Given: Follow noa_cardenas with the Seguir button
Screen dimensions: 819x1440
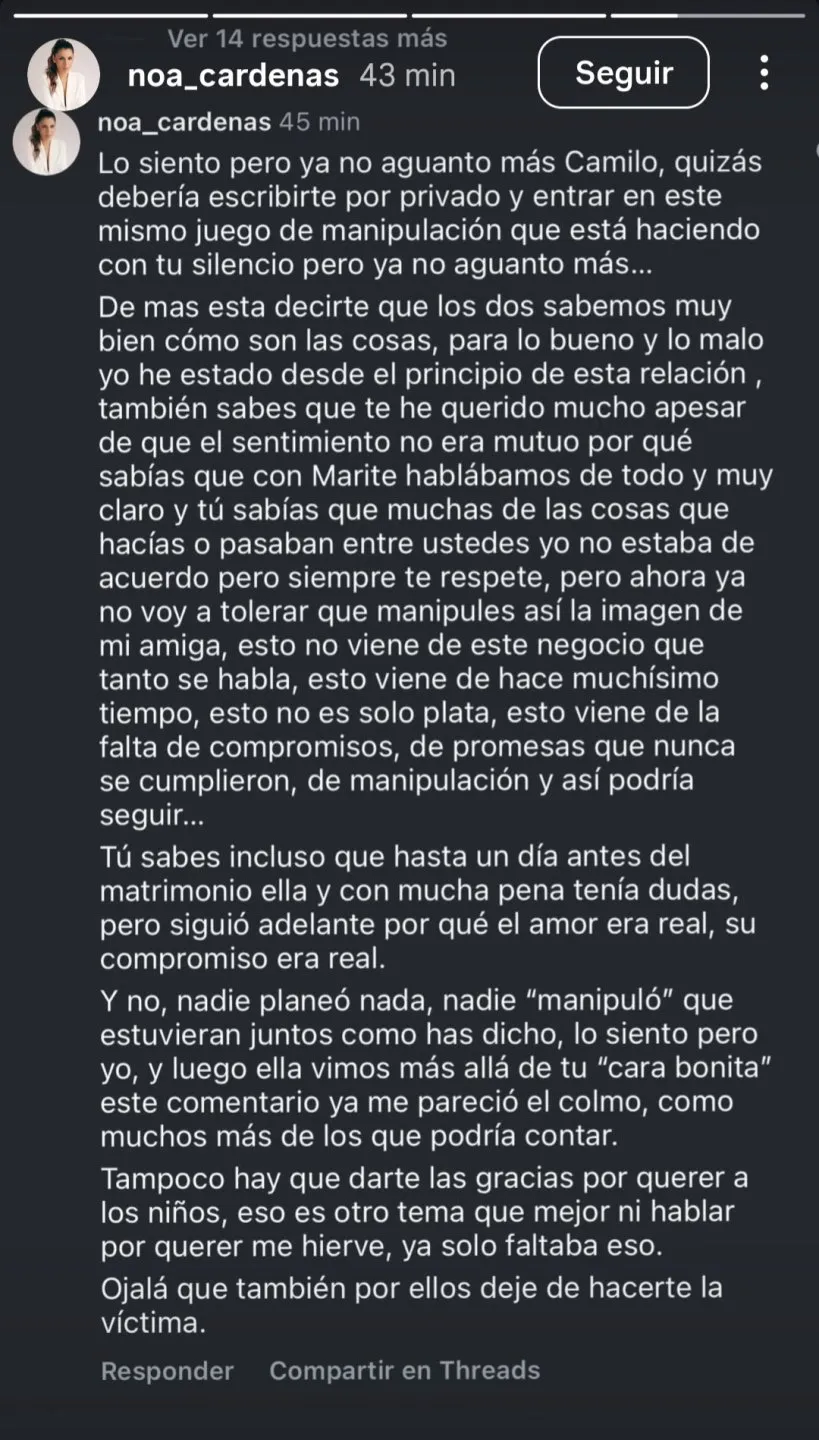Looking at the screenshot, I should coord(623,73).
